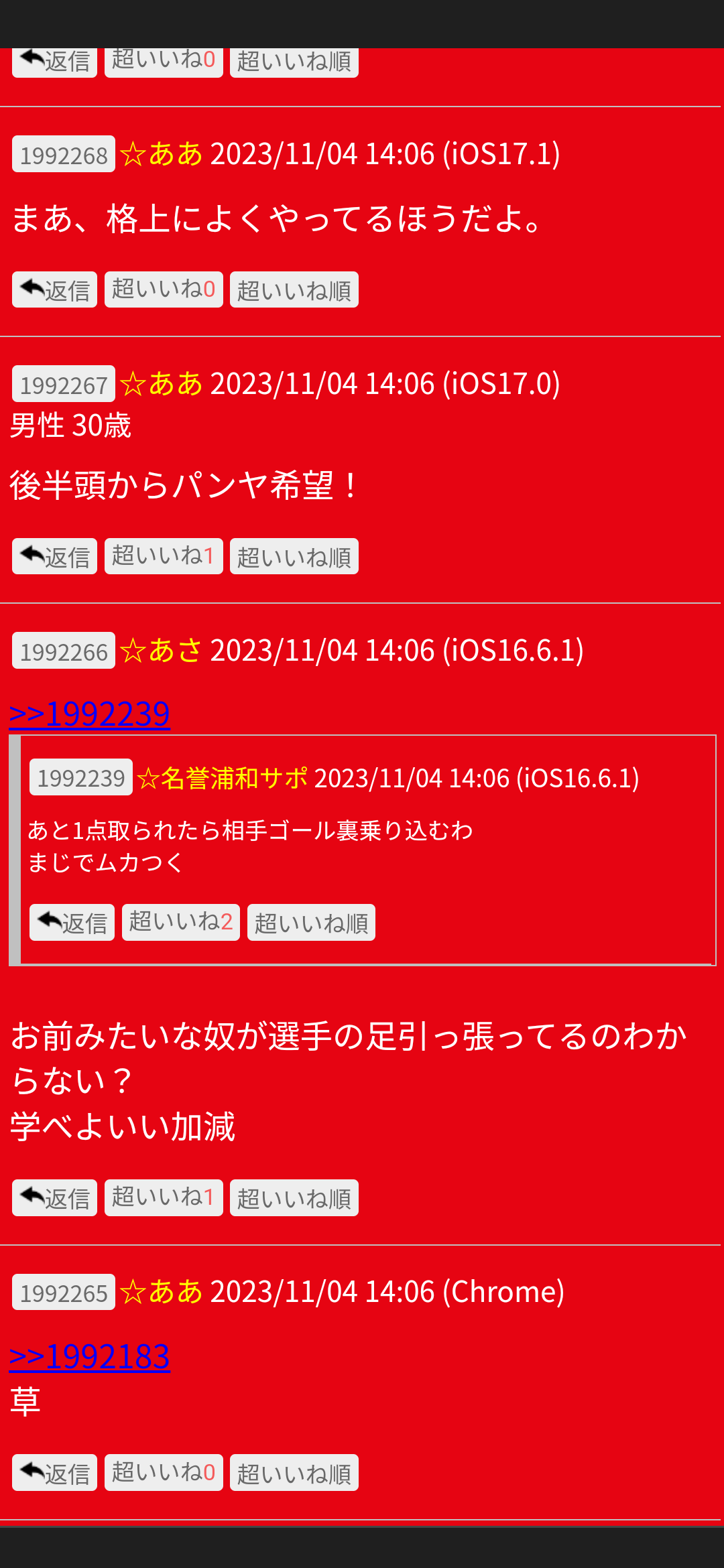Image resolution: width=724 pixels, height=1568 pixels.
Task: Open the >>1992239 anchor link
Action: [90, 714]
